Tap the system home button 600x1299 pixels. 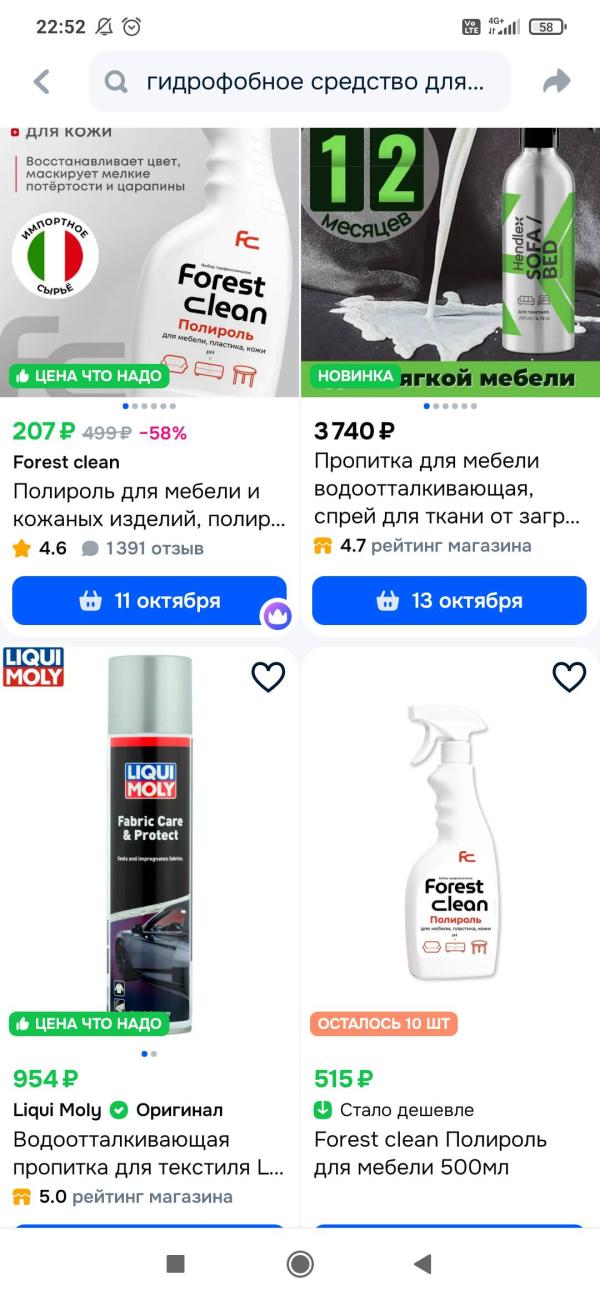pyautogui.click(x=300, y=1263)
